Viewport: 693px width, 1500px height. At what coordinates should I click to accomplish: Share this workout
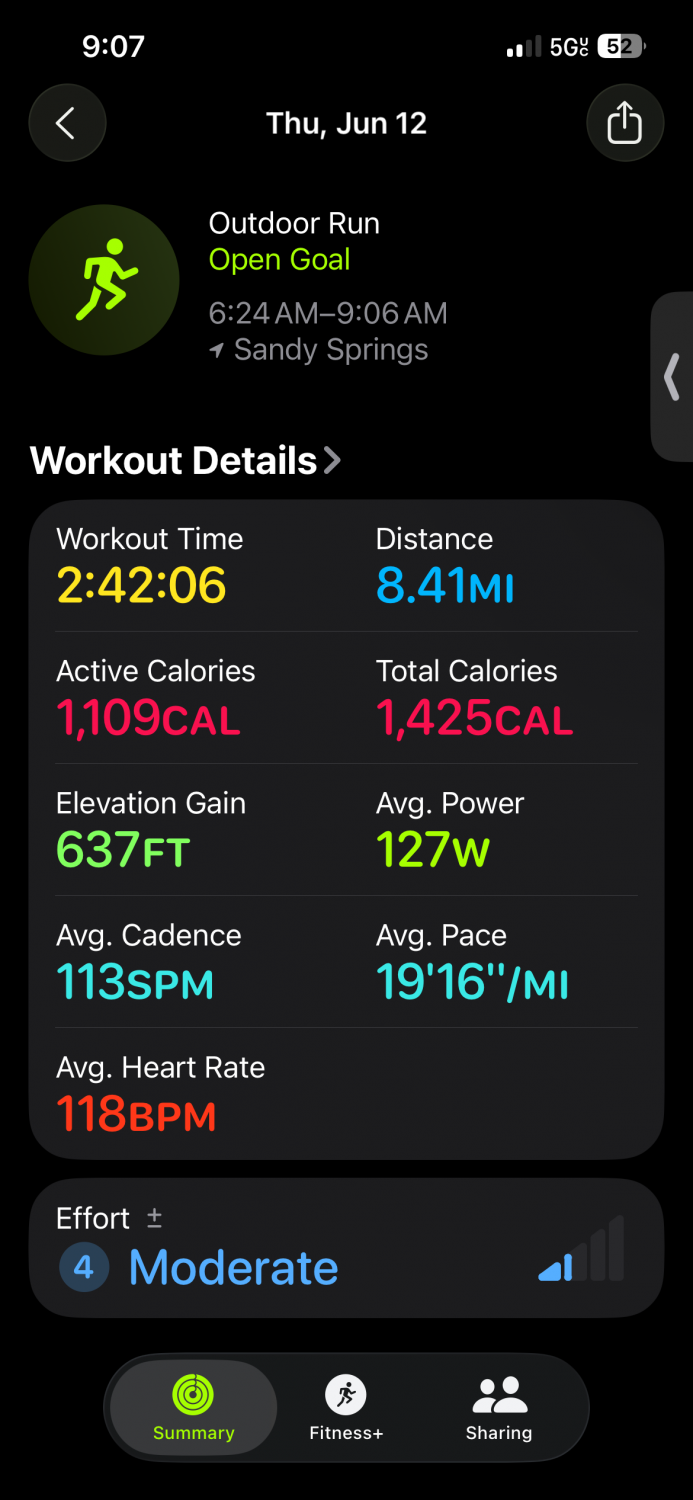[625, 123]
